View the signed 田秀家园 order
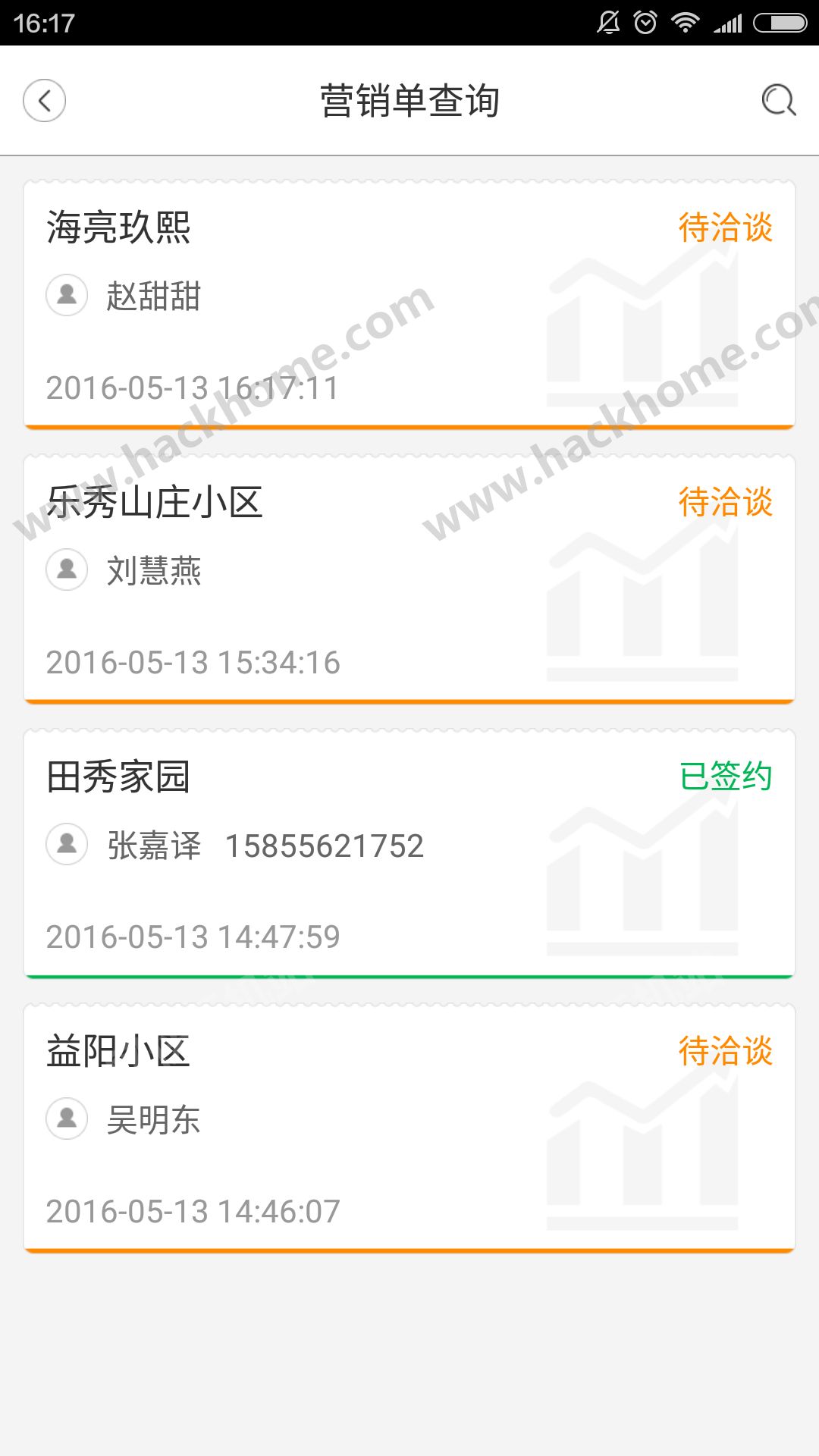 409,854
